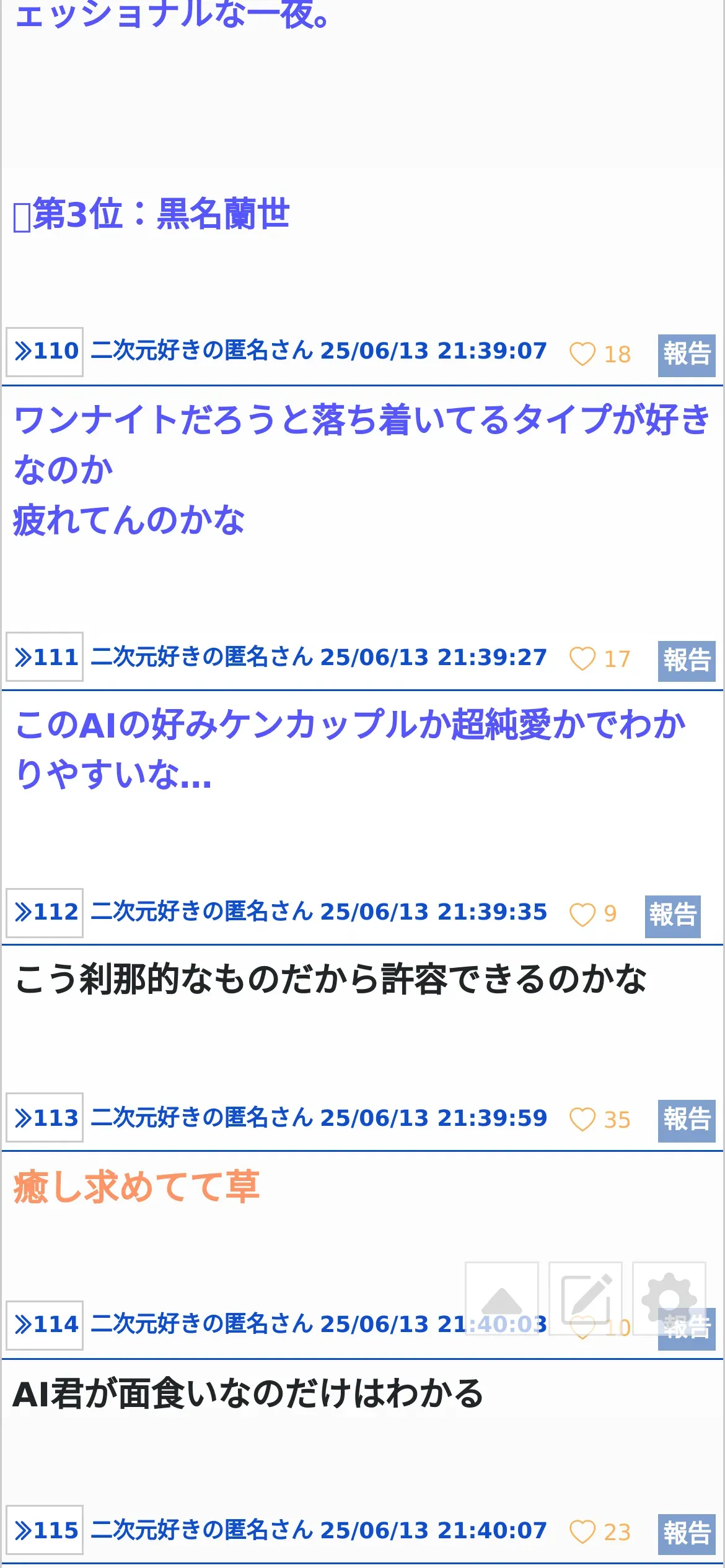Like comment 110 with the heart icon

582,354
